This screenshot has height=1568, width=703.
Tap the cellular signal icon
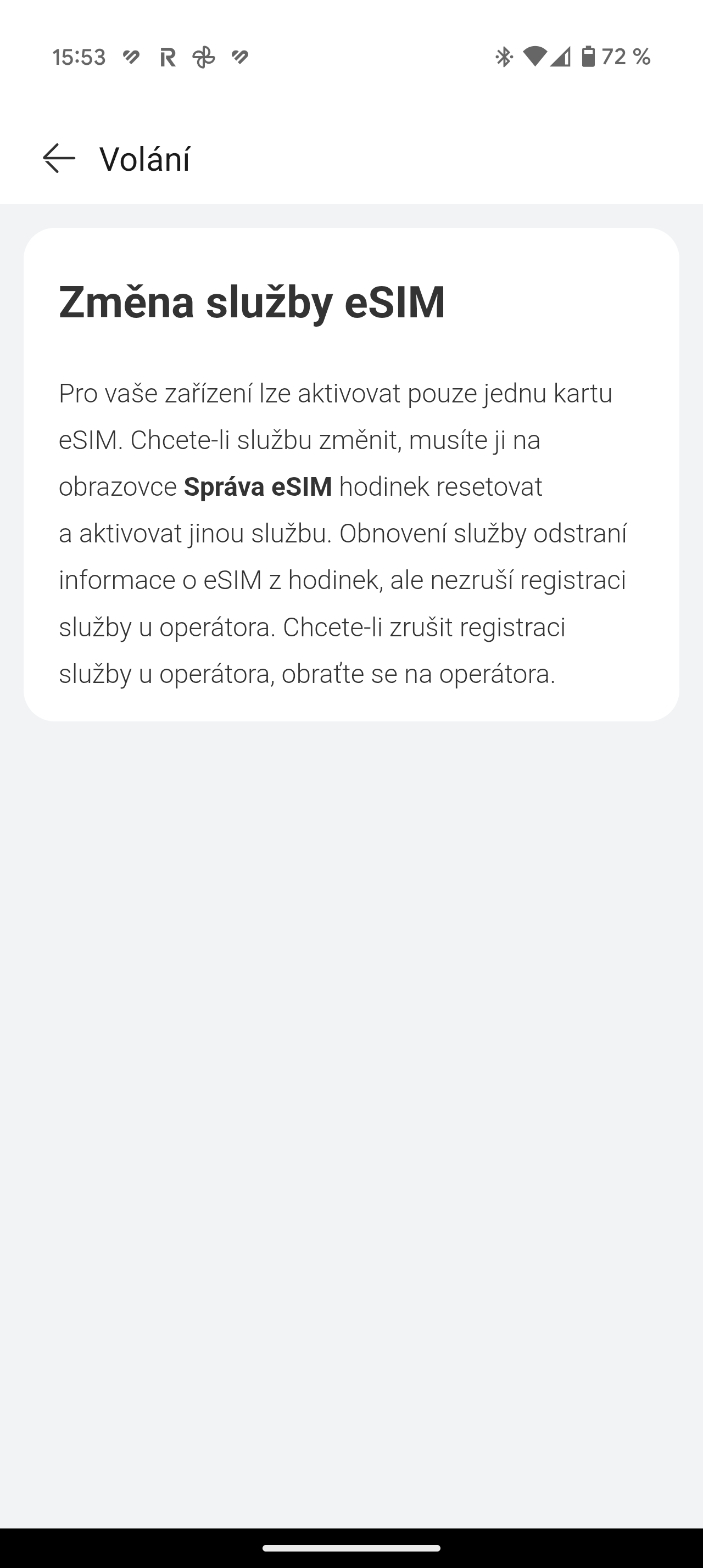click(x=561, y=57)
